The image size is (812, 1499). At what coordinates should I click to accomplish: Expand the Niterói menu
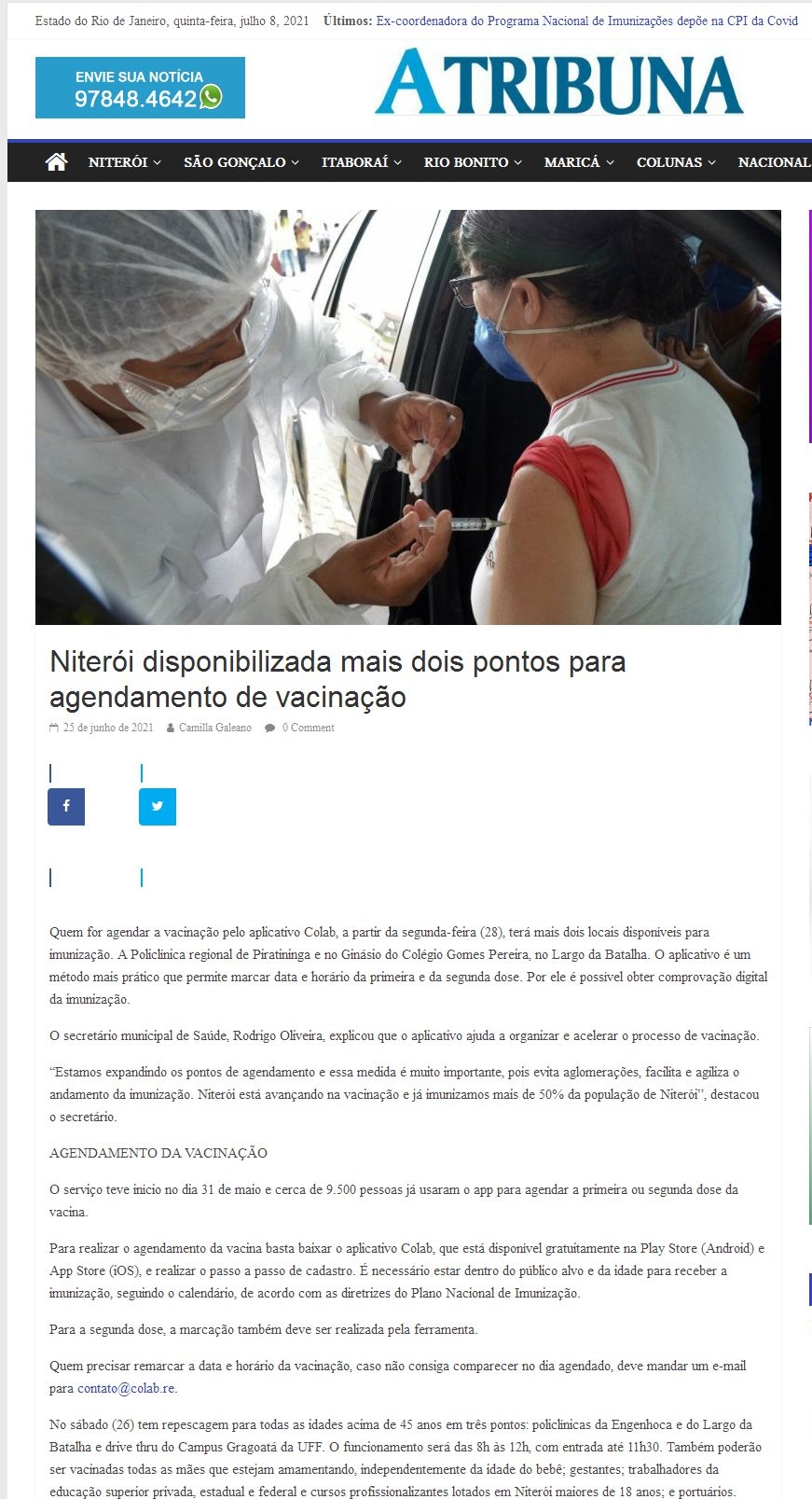pyautogui.click(x=124, y=162)
